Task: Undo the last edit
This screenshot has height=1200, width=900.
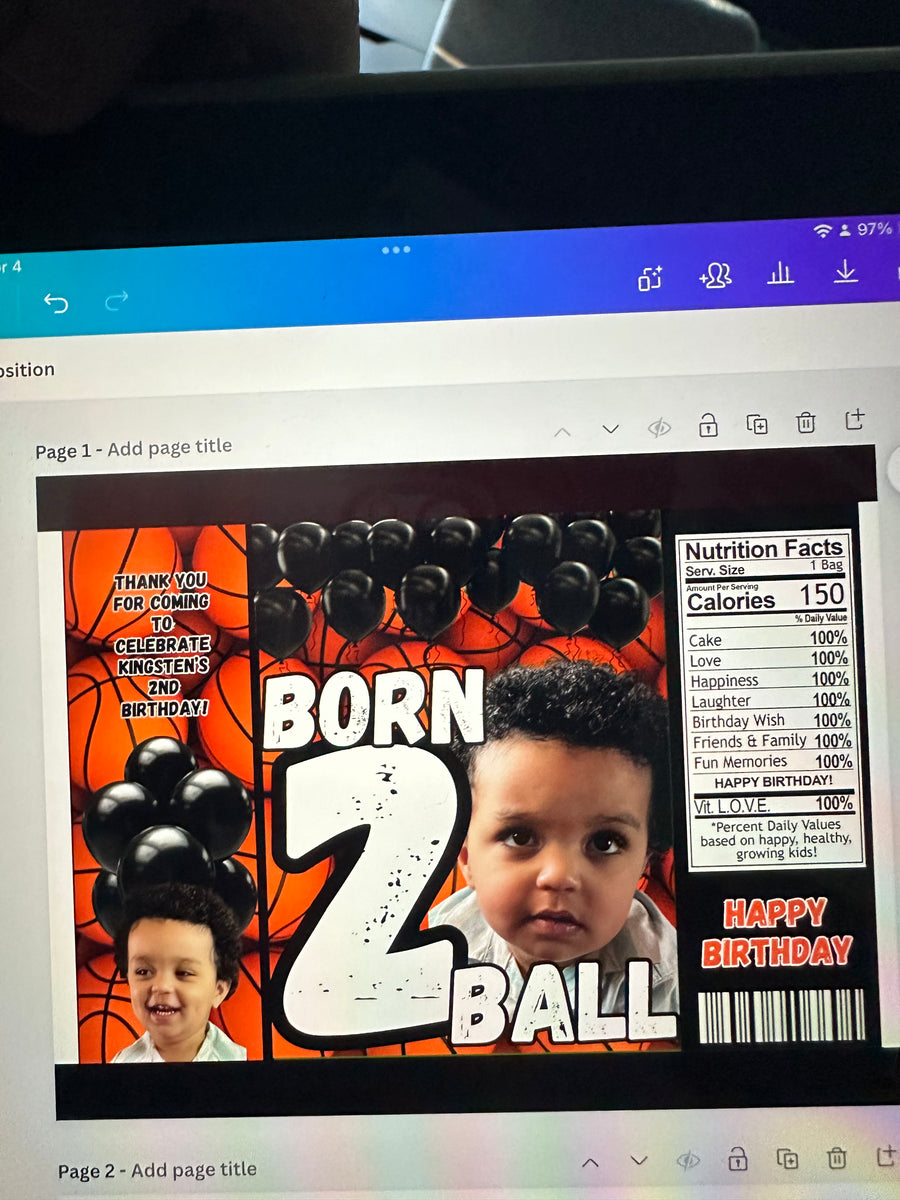Action: click(56, 302)
